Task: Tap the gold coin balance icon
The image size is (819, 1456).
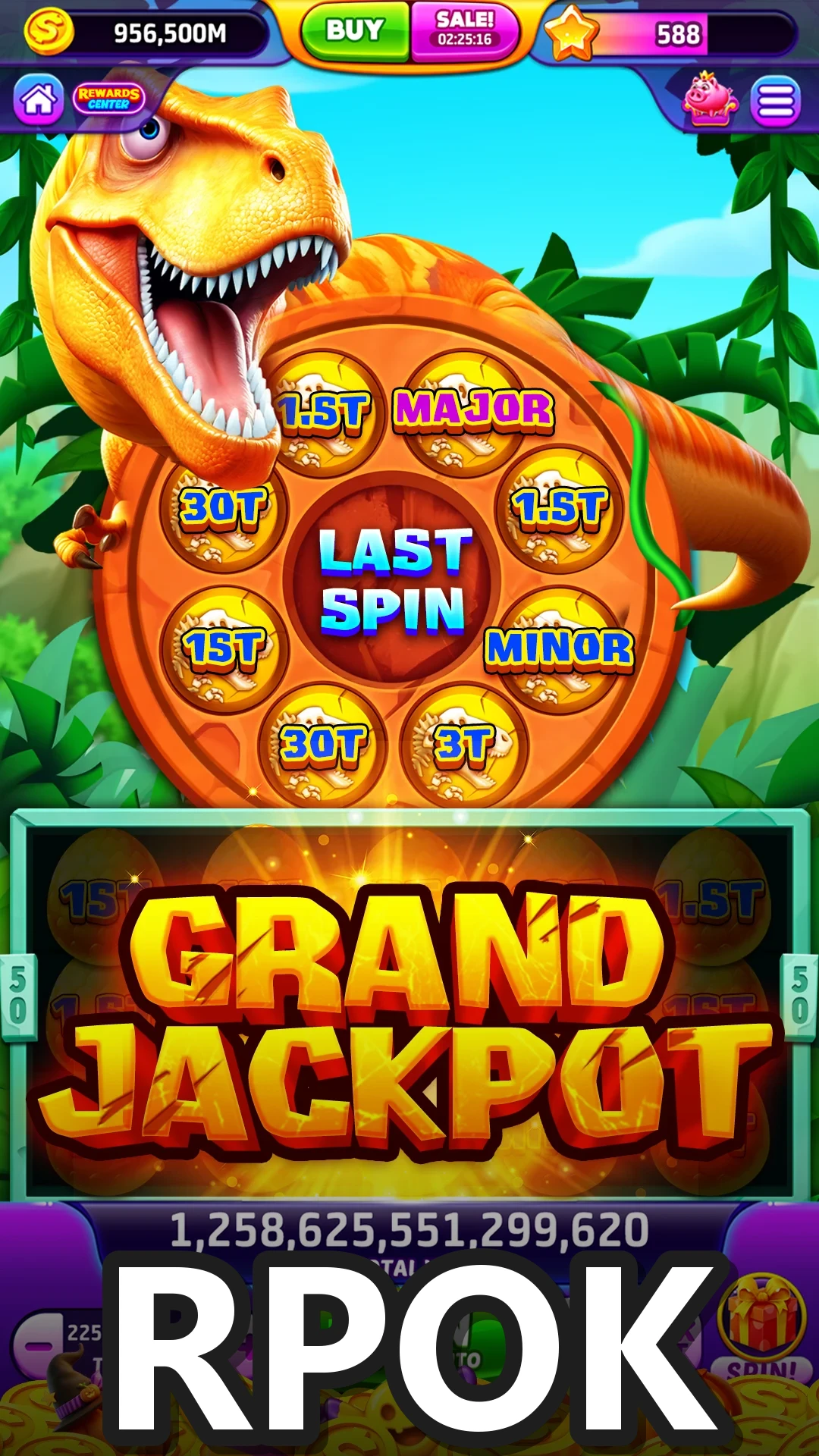Action: (49, 31)
